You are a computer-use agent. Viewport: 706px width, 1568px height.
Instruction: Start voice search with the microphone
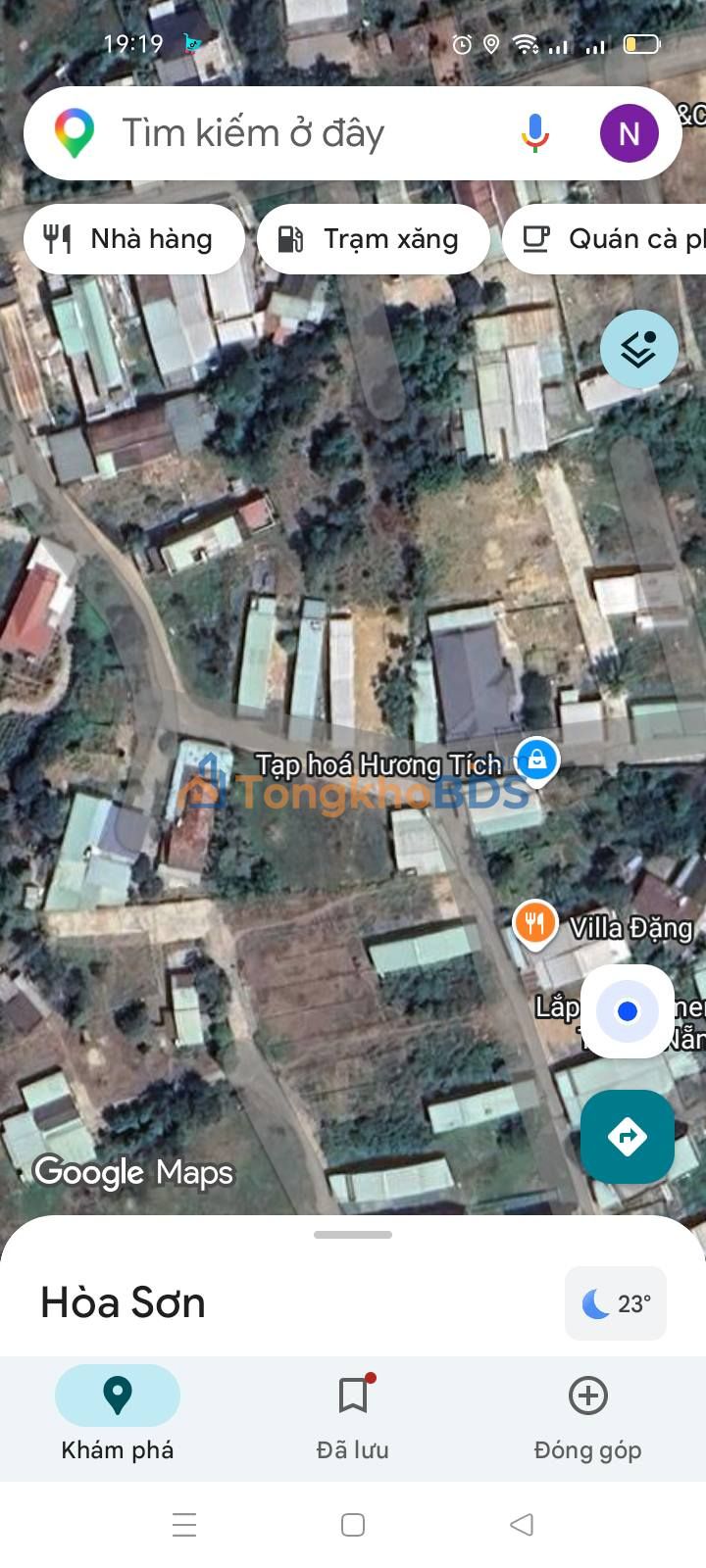click(x=534, y=132)
